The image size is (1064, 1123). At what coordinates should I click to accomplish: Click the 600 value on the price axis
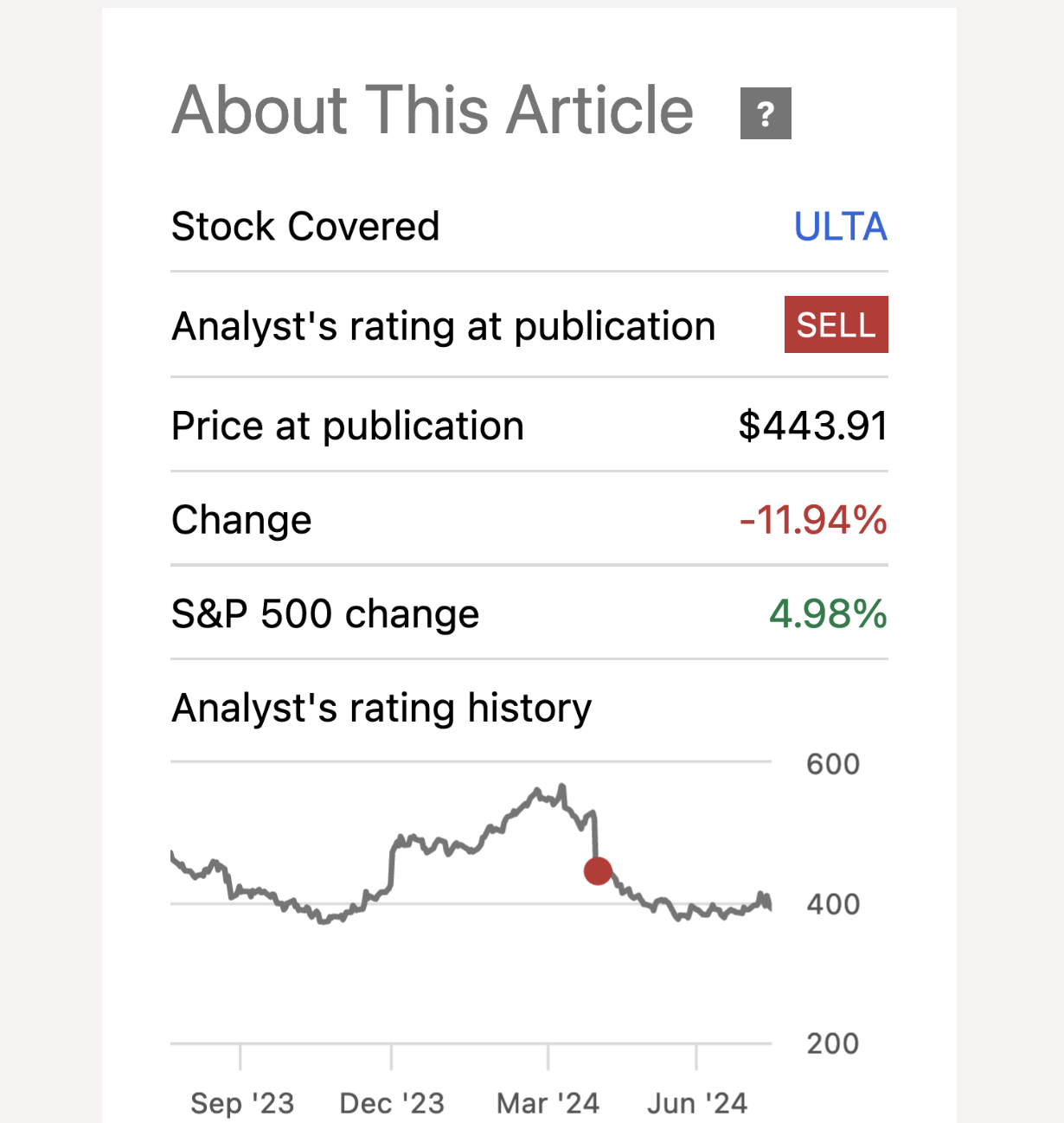(x=832, y=764)
